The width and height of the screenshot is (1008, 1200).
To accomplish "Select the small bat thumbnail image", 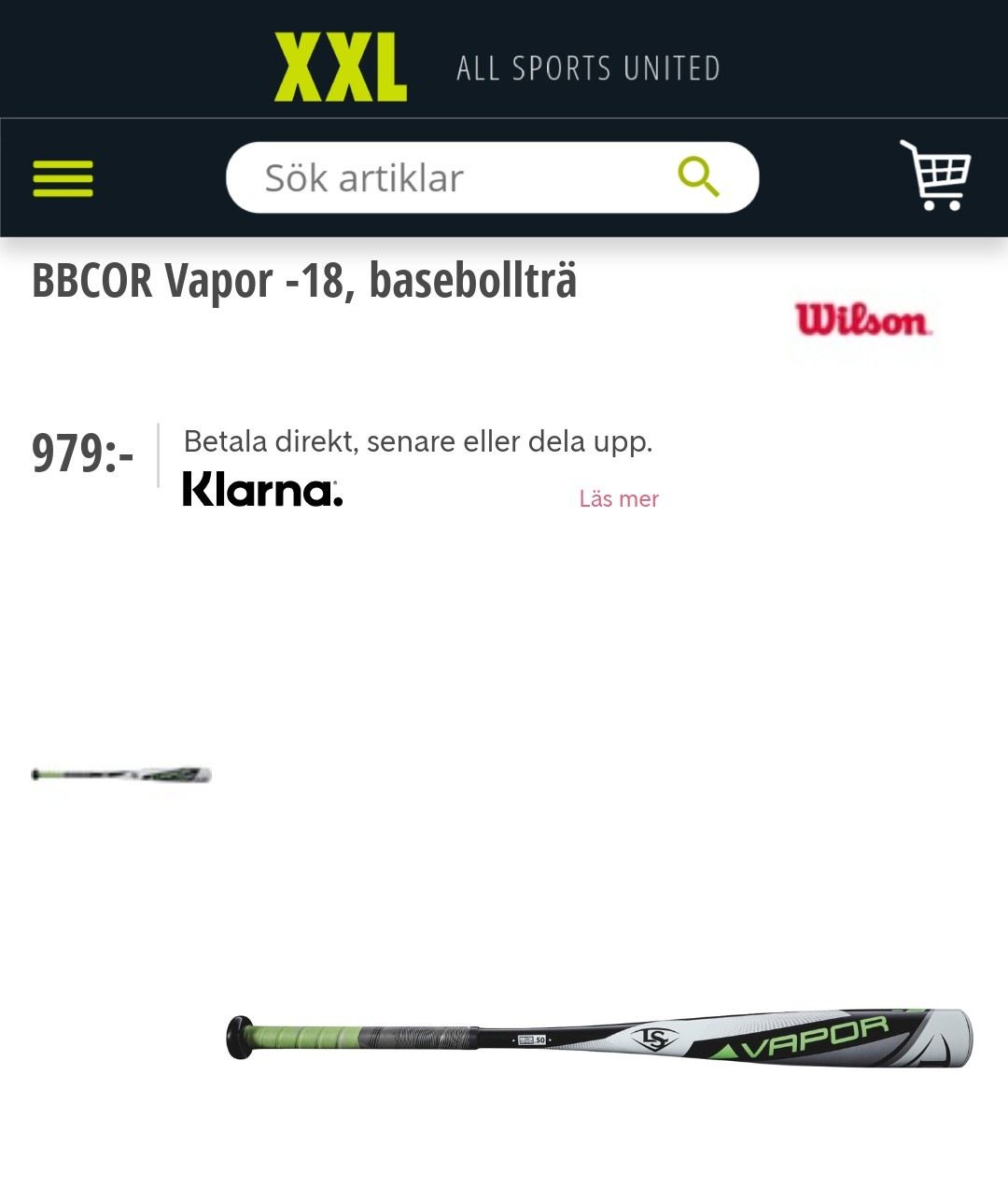I will [121, 774].
